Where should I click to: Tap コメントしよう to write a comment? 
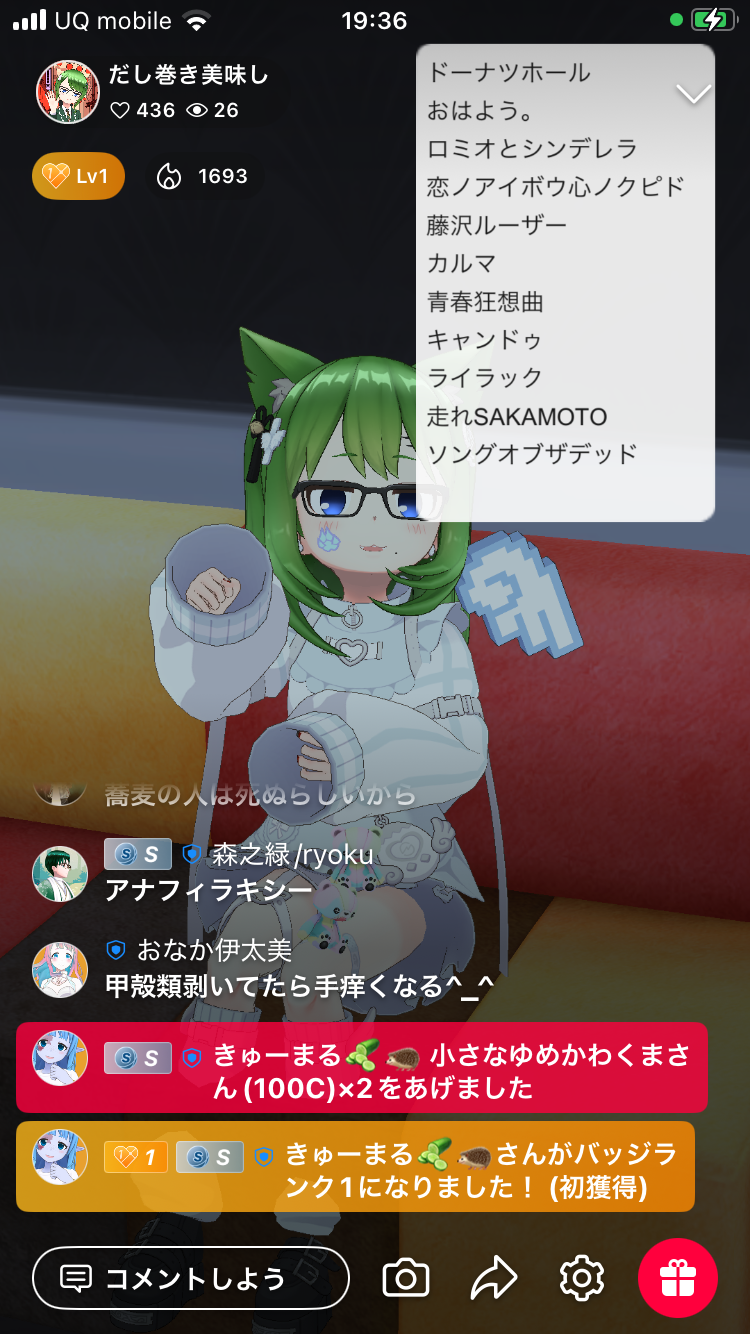(x=191, y=1278)
